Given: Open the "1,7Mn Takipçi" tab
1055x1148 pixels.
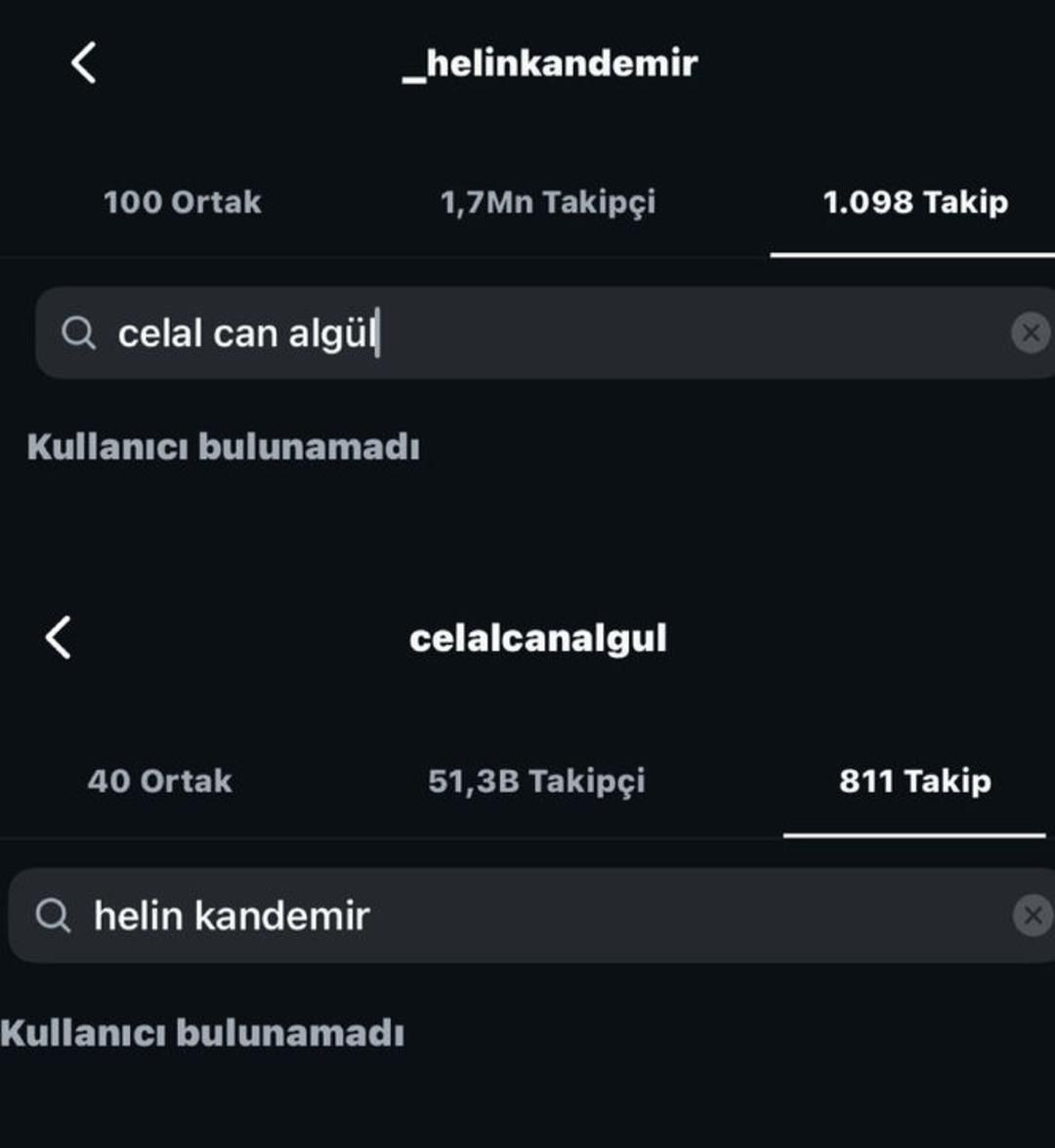Looking at the screenshot, I should 549,202.
